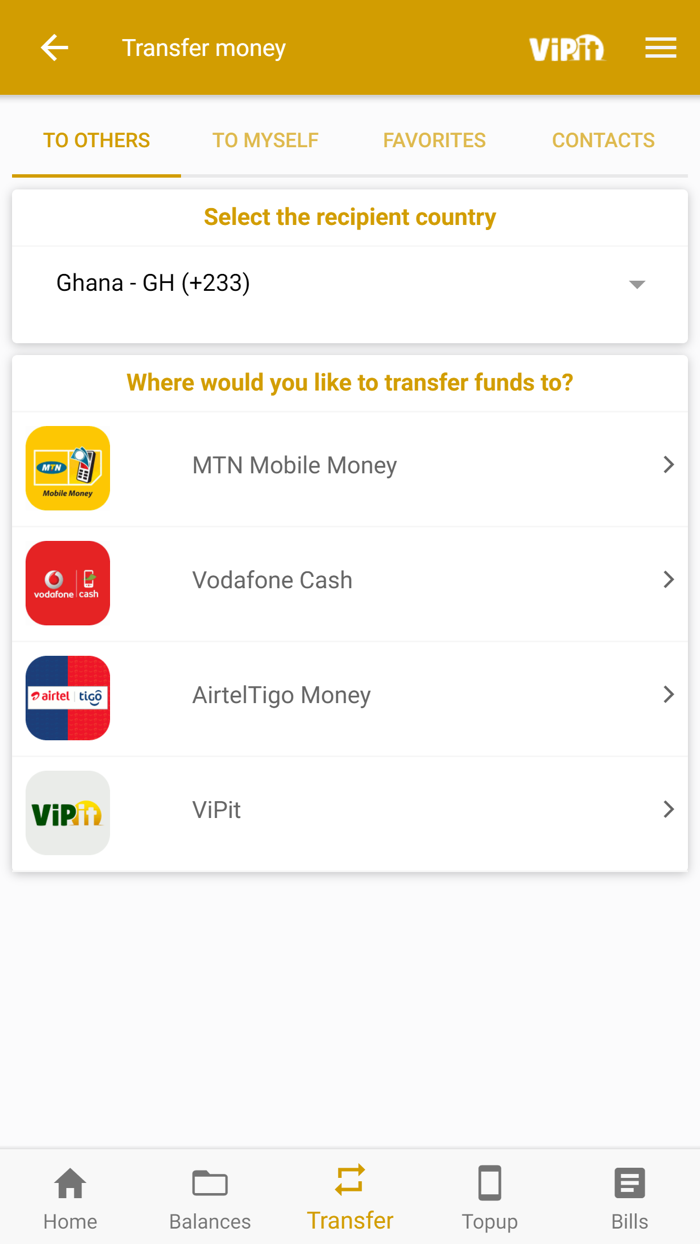Expand the recipient country dropdown

pyautogui.click(x=350, y=284)
